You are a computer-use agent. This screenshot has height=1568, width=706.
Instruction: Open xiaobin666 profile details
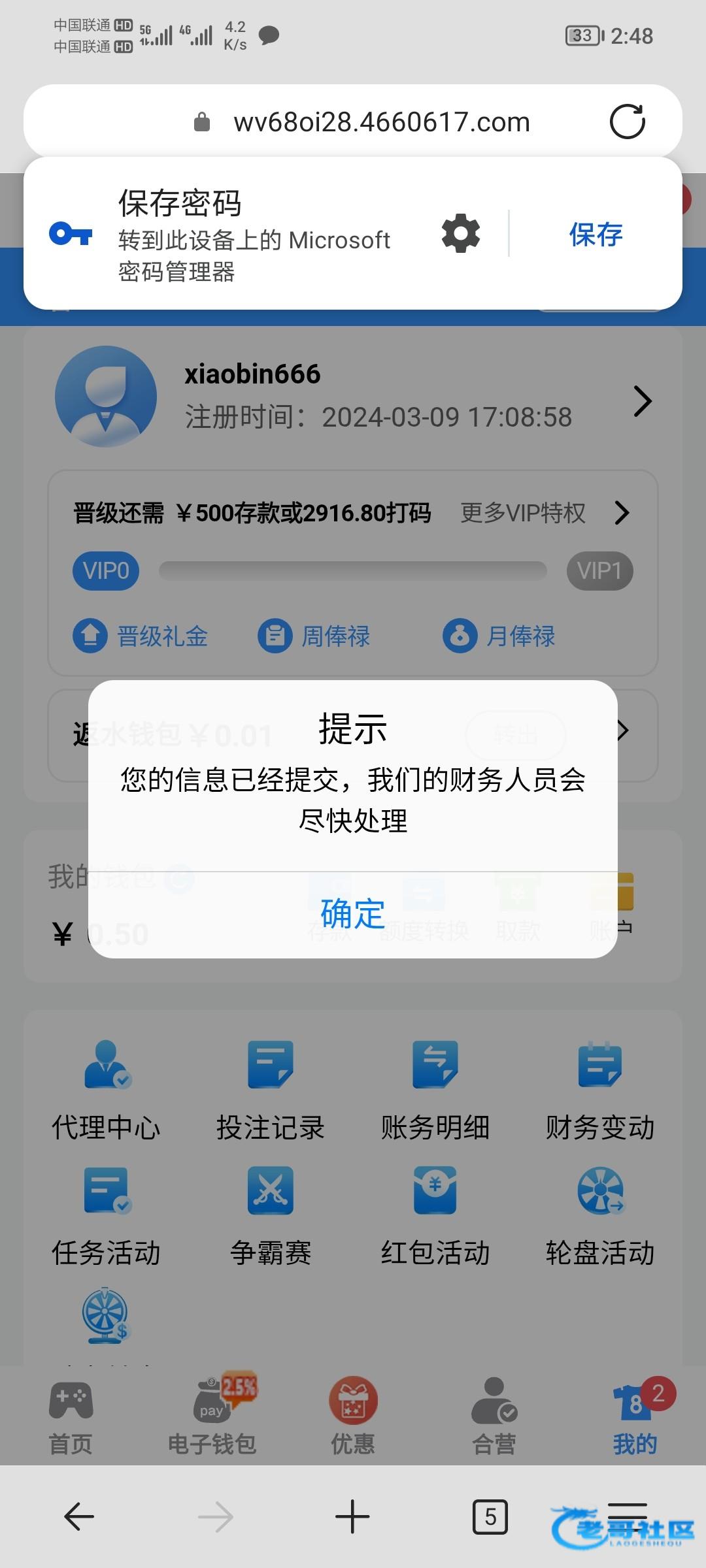(643, 400)
